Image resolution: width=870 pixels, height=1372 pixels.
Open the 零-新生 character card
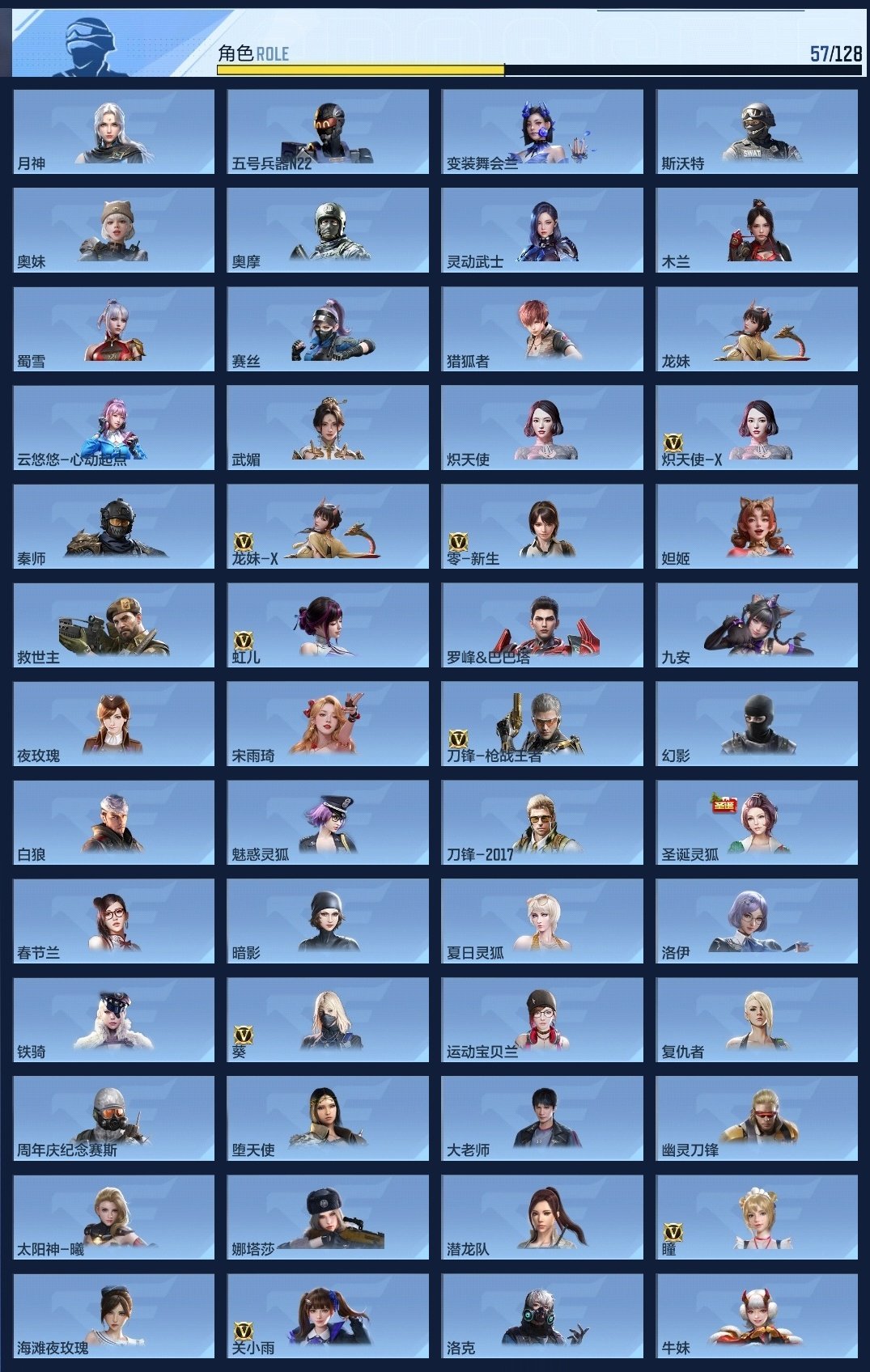point(541,526)
